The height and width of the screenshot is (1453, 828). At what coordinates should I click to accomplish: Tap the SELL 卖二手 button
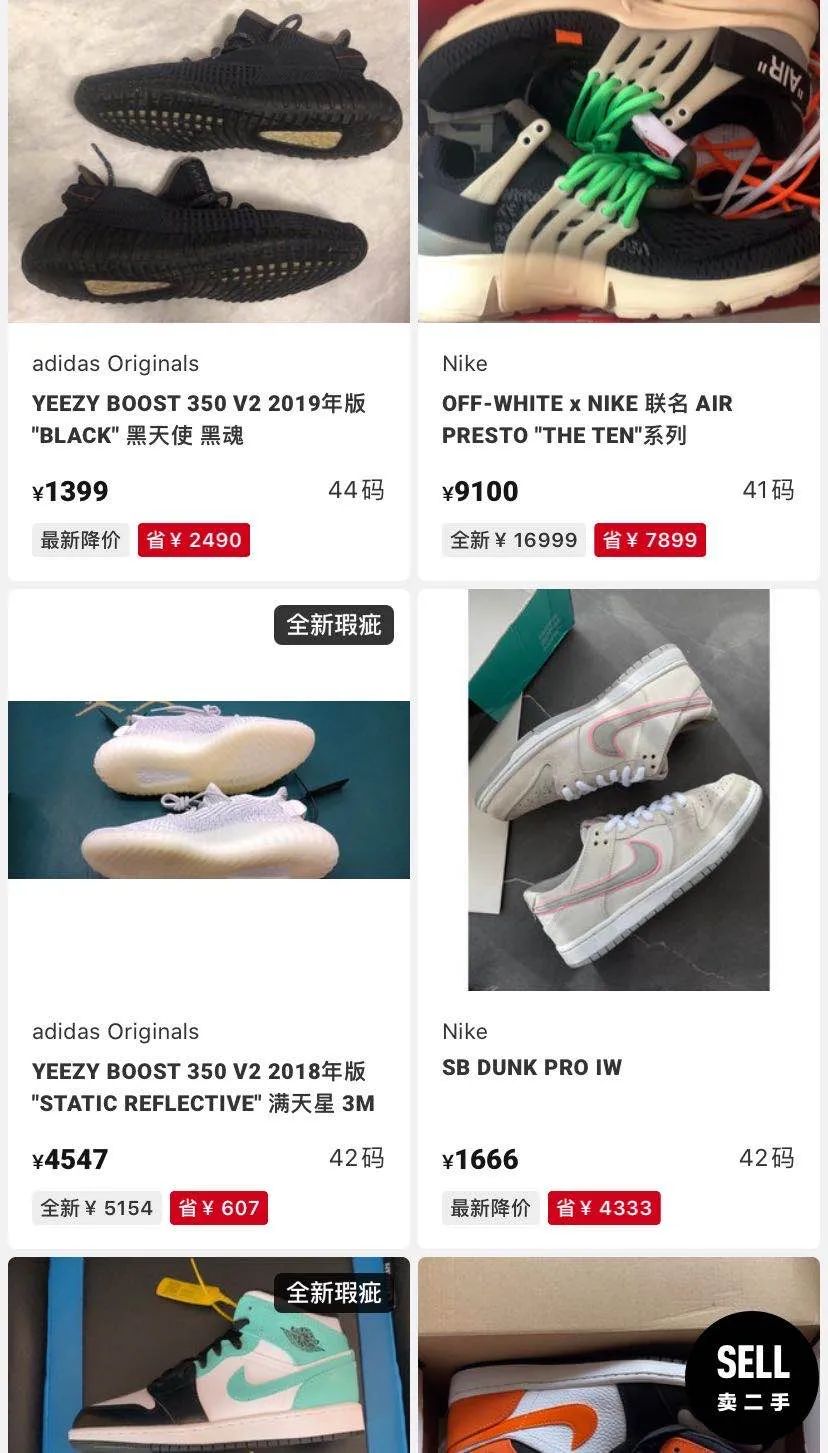click(752, 1377)
